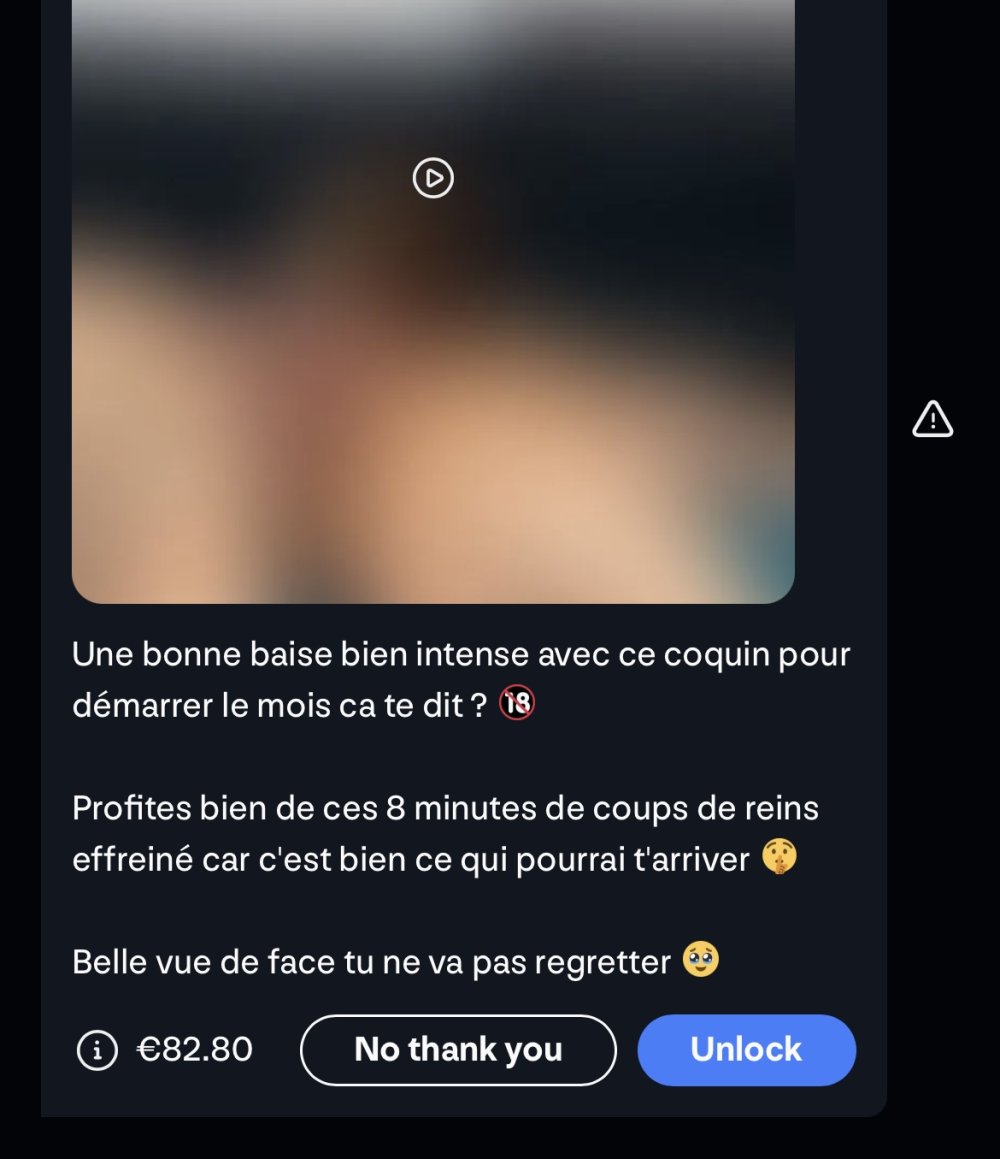This screenshot has width=1000, height=1159.
Task: Decline with No thank you
Action: click(458, 1049)
